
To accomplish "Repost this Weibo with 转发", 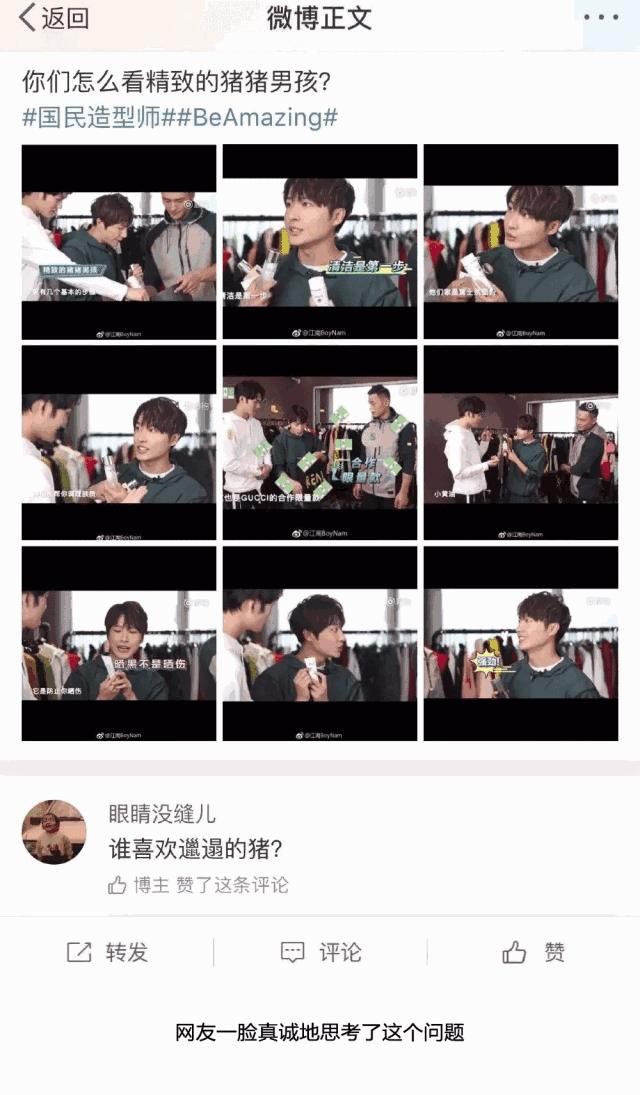I will point(107,952).
